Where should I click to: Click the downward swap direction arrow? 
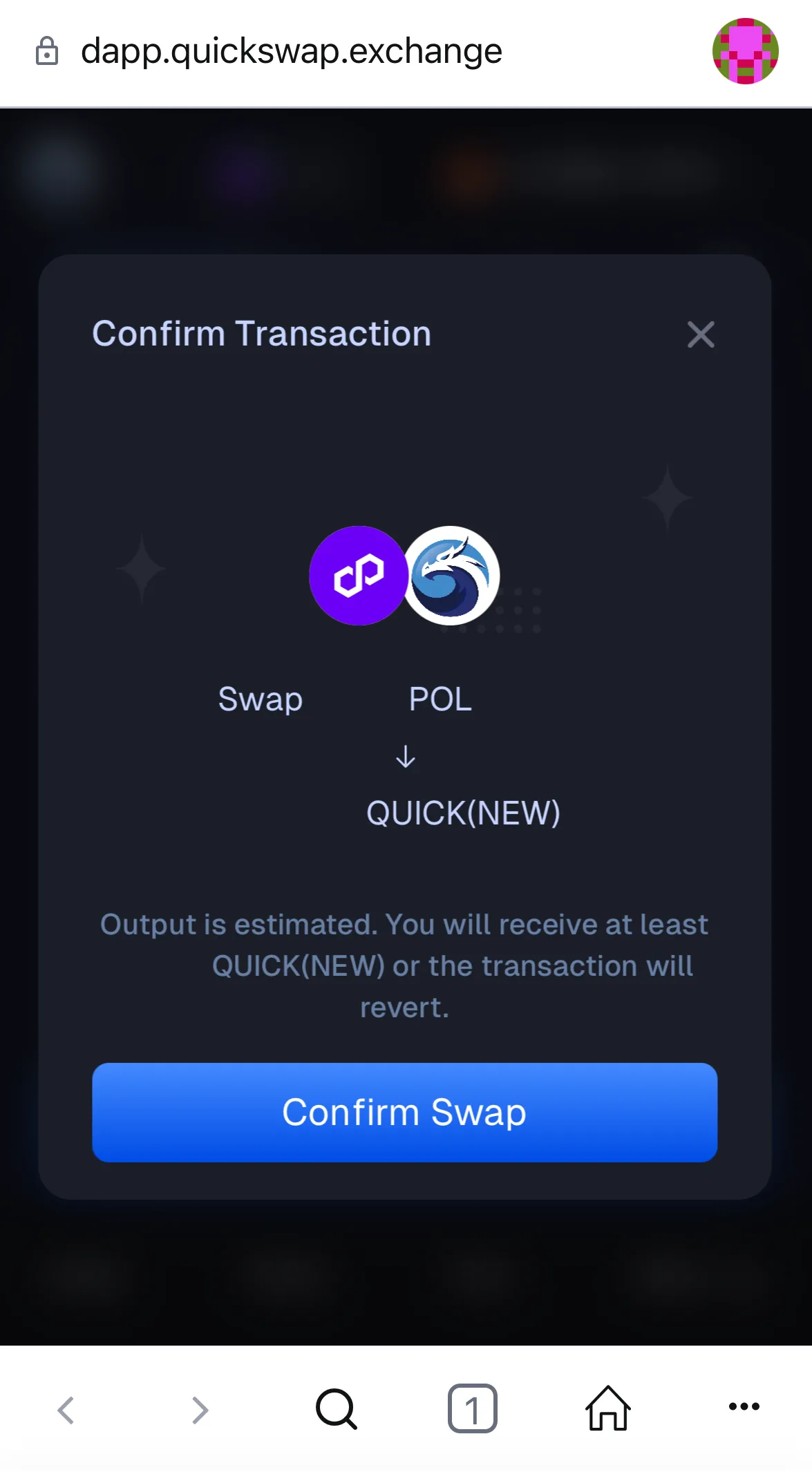(x=404, y=756)
